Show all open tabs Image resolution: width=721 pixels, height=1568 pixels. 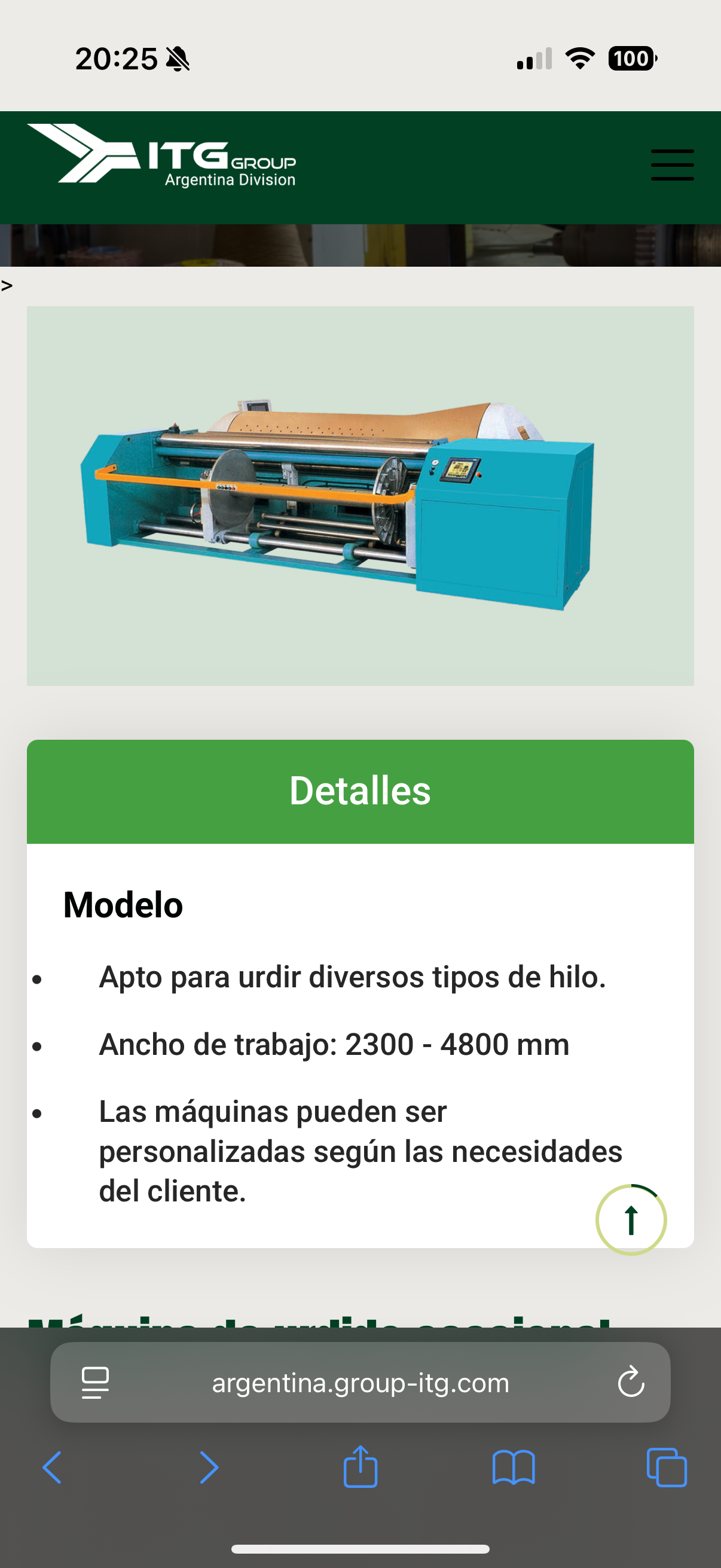pyautogui.click(x=667, y=1468)
